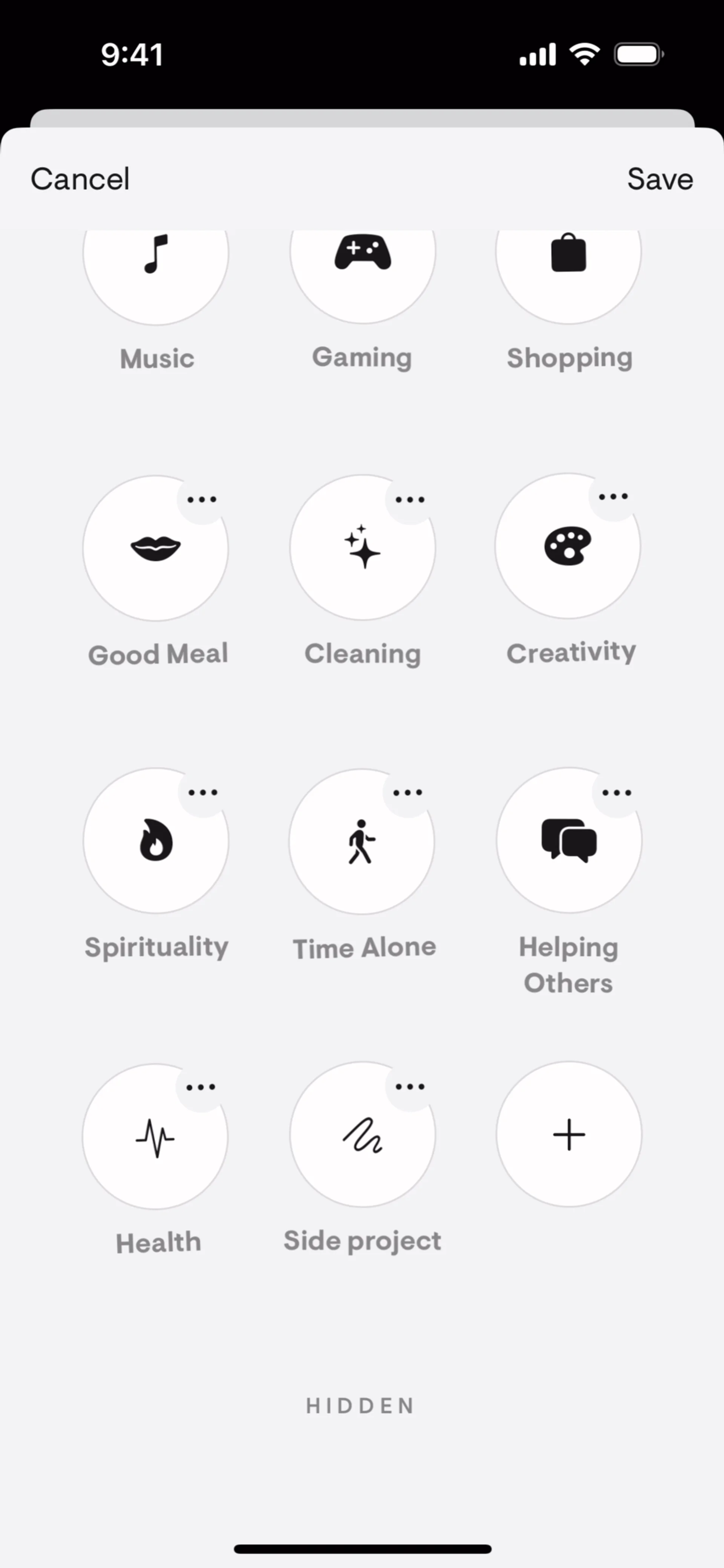Open the three-dot menu on Health
This screenshot has width=724, height=1568.
[200, 1087]
